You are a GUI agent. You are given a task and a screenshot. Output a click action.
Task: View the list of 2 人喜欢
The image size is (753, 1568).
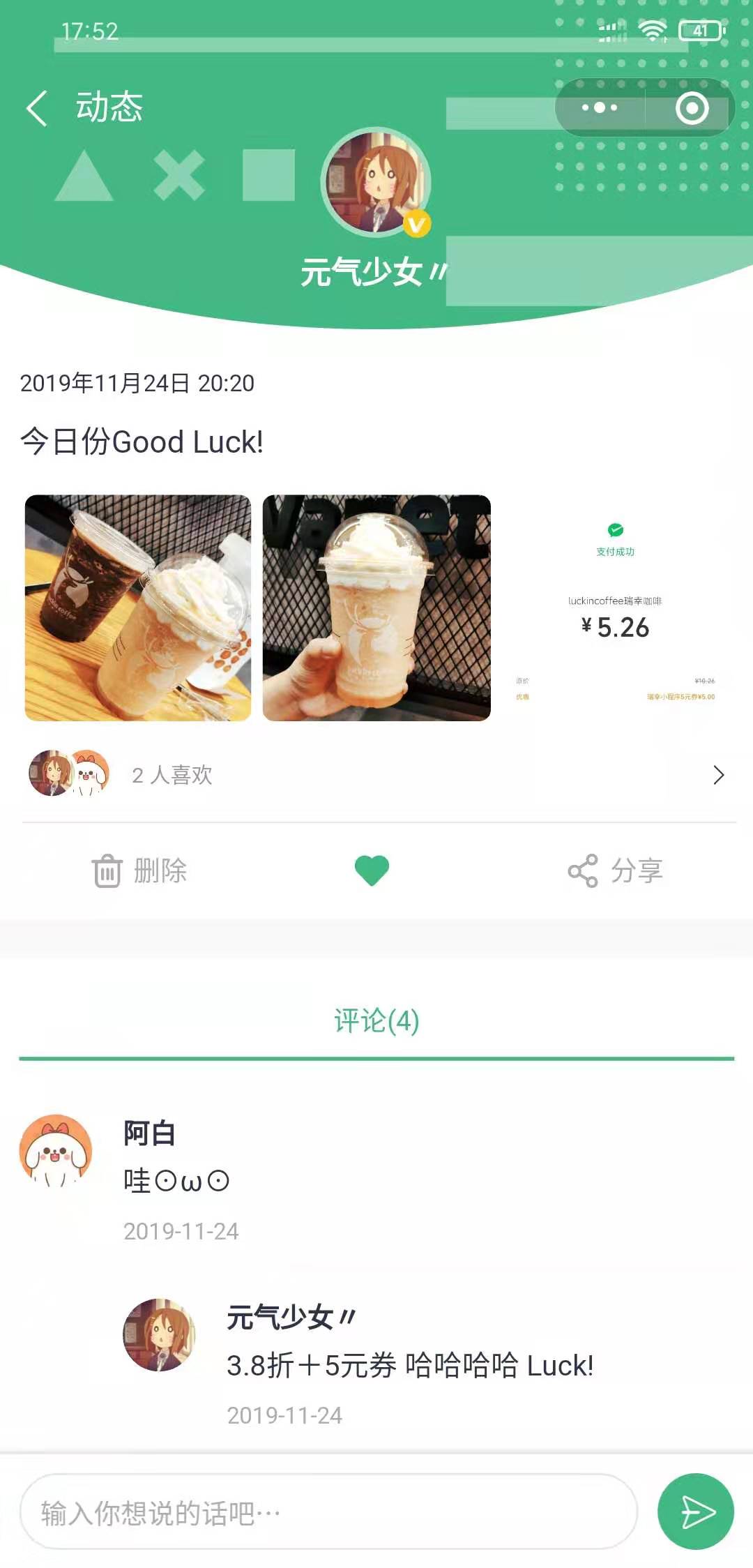point(376,774)
